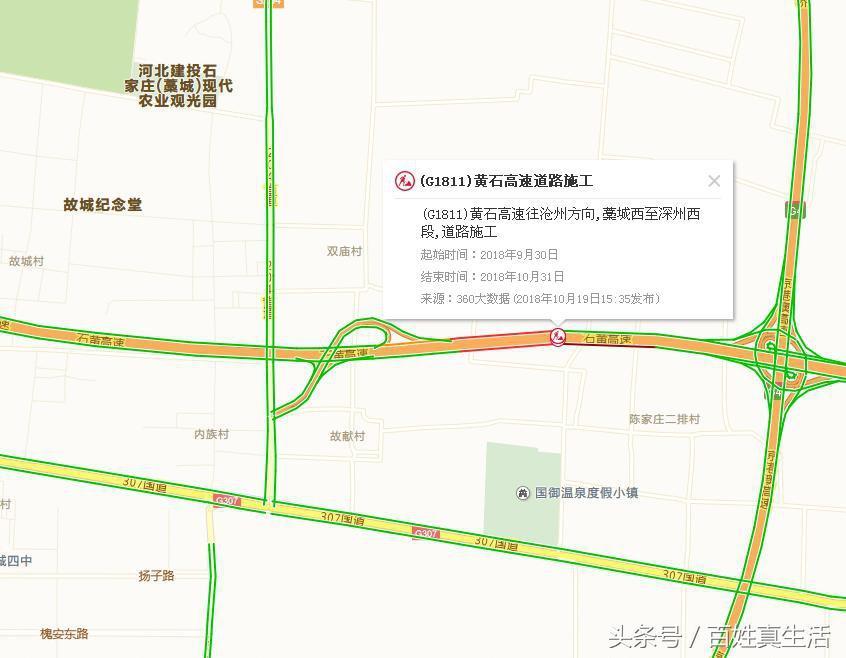Open the 国御温泉度假小镇 map point
The image size is (846, 658).
point(523,493)
